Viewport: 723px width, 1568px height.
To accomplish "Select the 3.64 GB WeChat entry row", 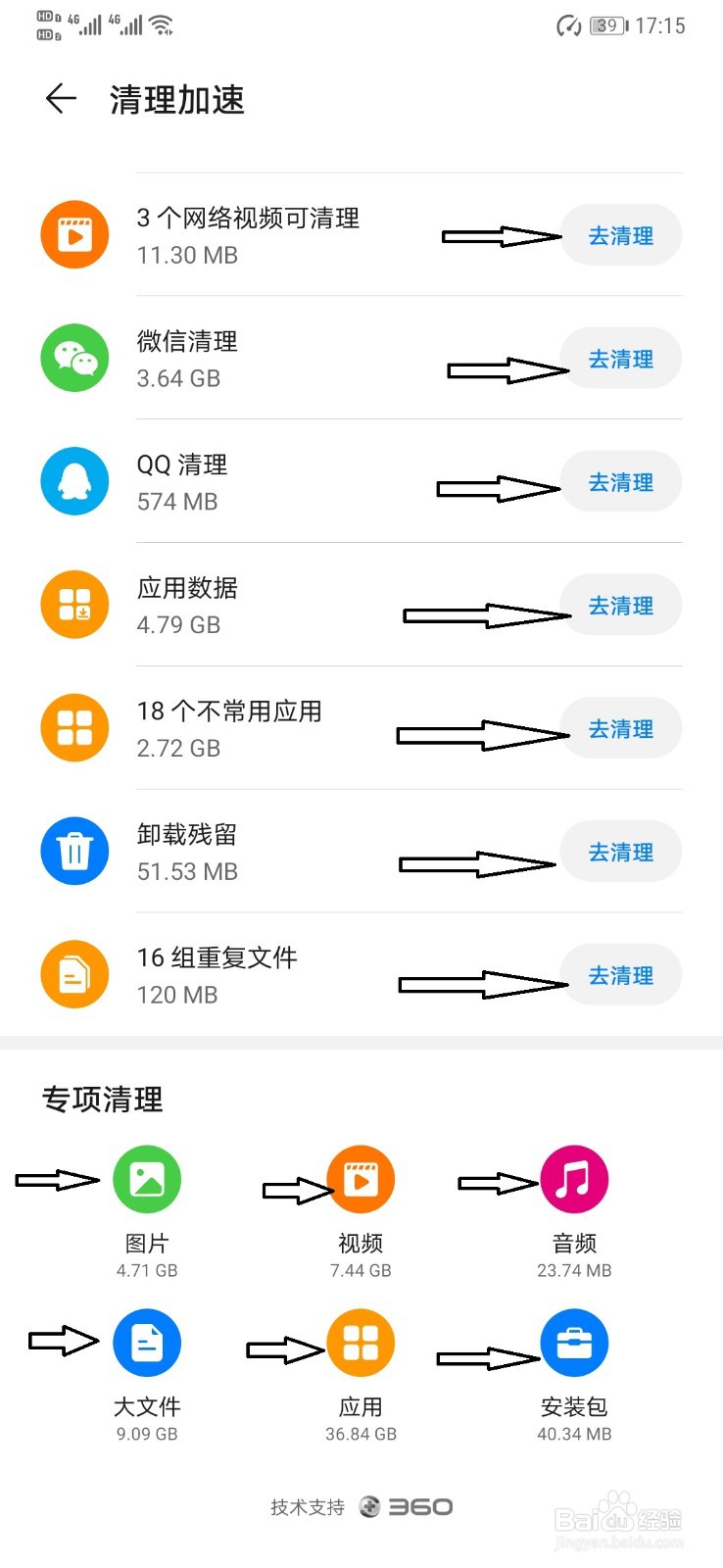I will [x=294, y=358].
